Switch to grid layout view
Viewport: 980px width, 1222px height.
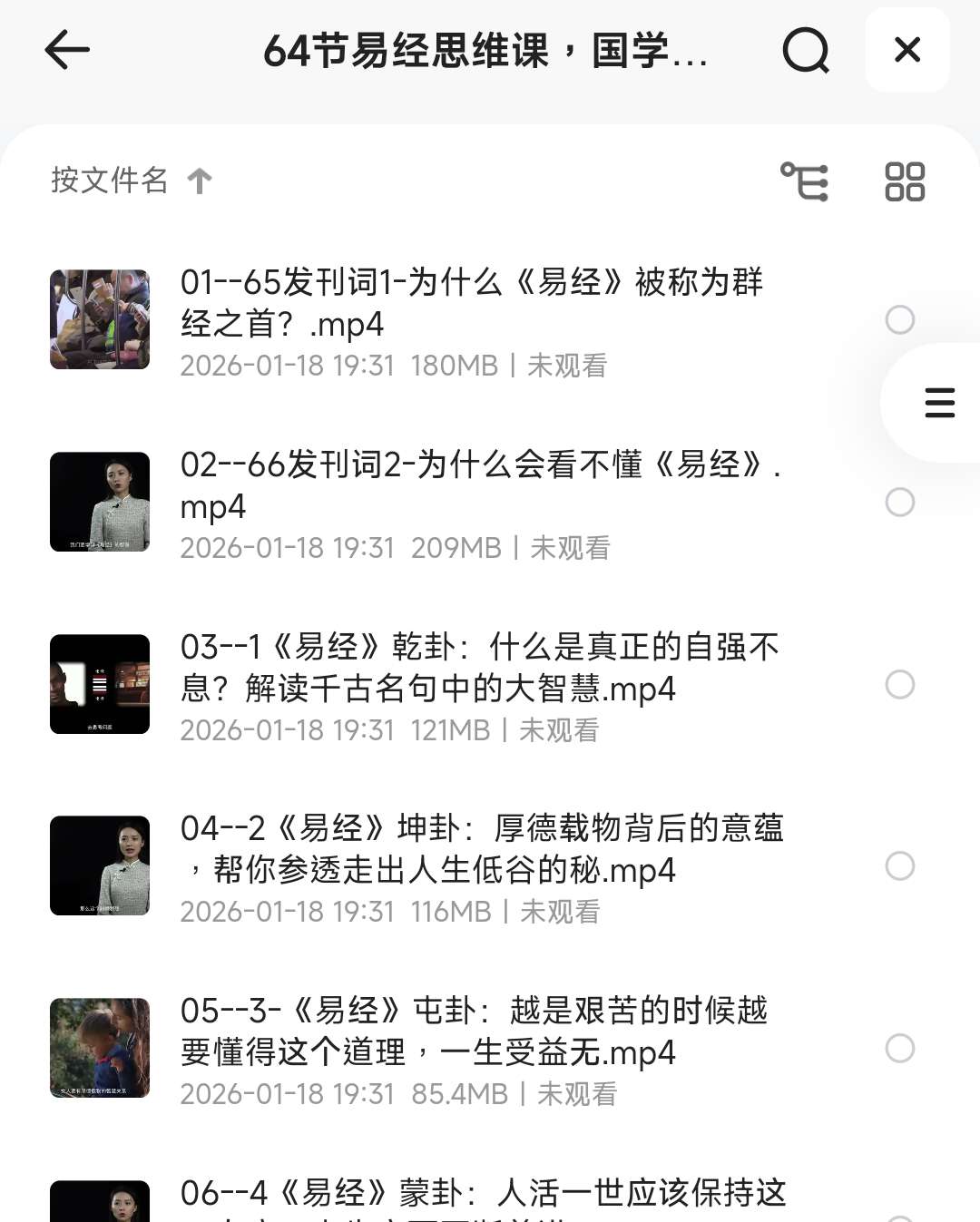905,181
